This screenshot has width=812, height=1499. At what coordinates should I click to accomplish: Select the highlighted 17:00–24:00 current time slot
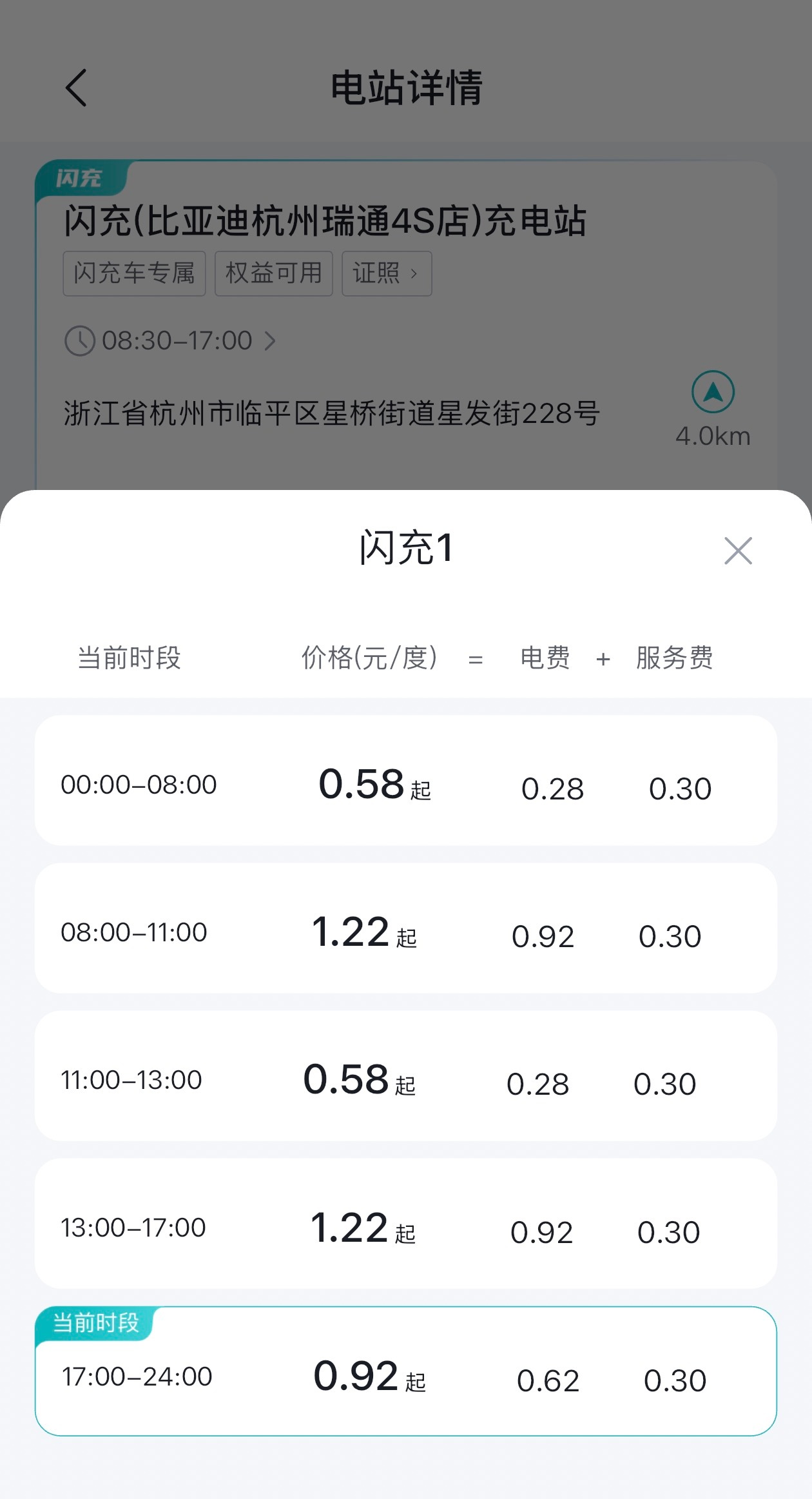pyautogui.click(x=405, y=1377)
